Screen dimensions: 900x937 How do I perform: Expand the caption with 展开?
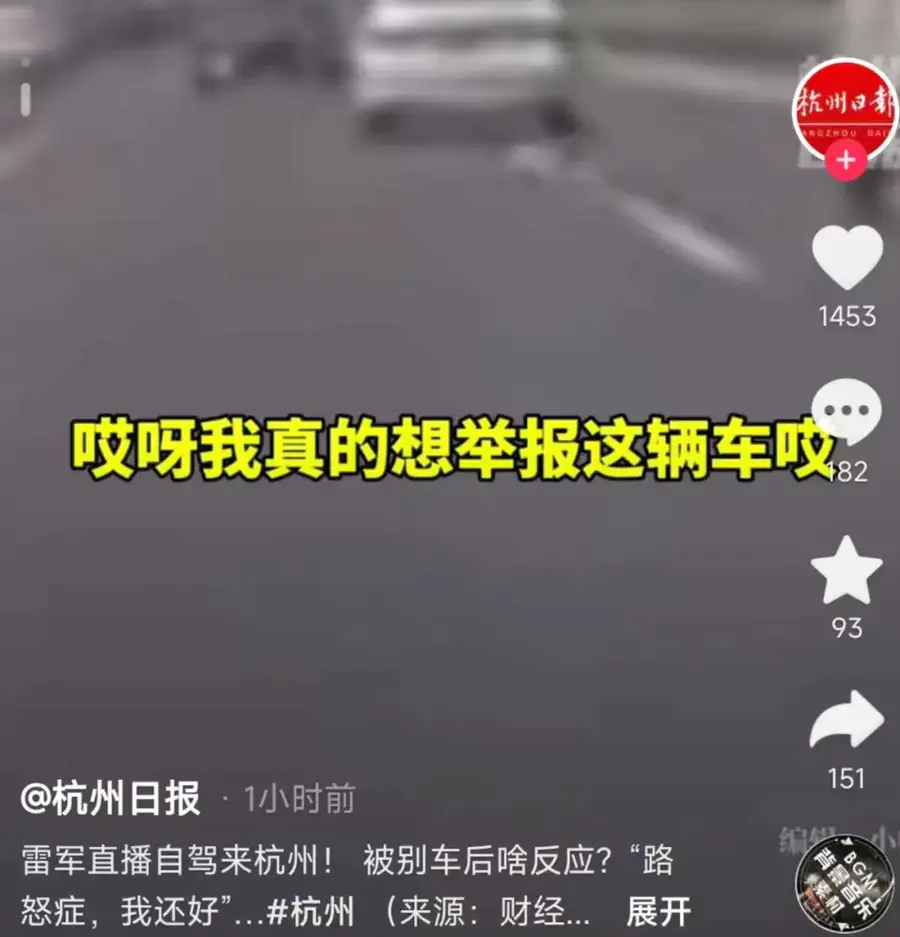(658, 912)
